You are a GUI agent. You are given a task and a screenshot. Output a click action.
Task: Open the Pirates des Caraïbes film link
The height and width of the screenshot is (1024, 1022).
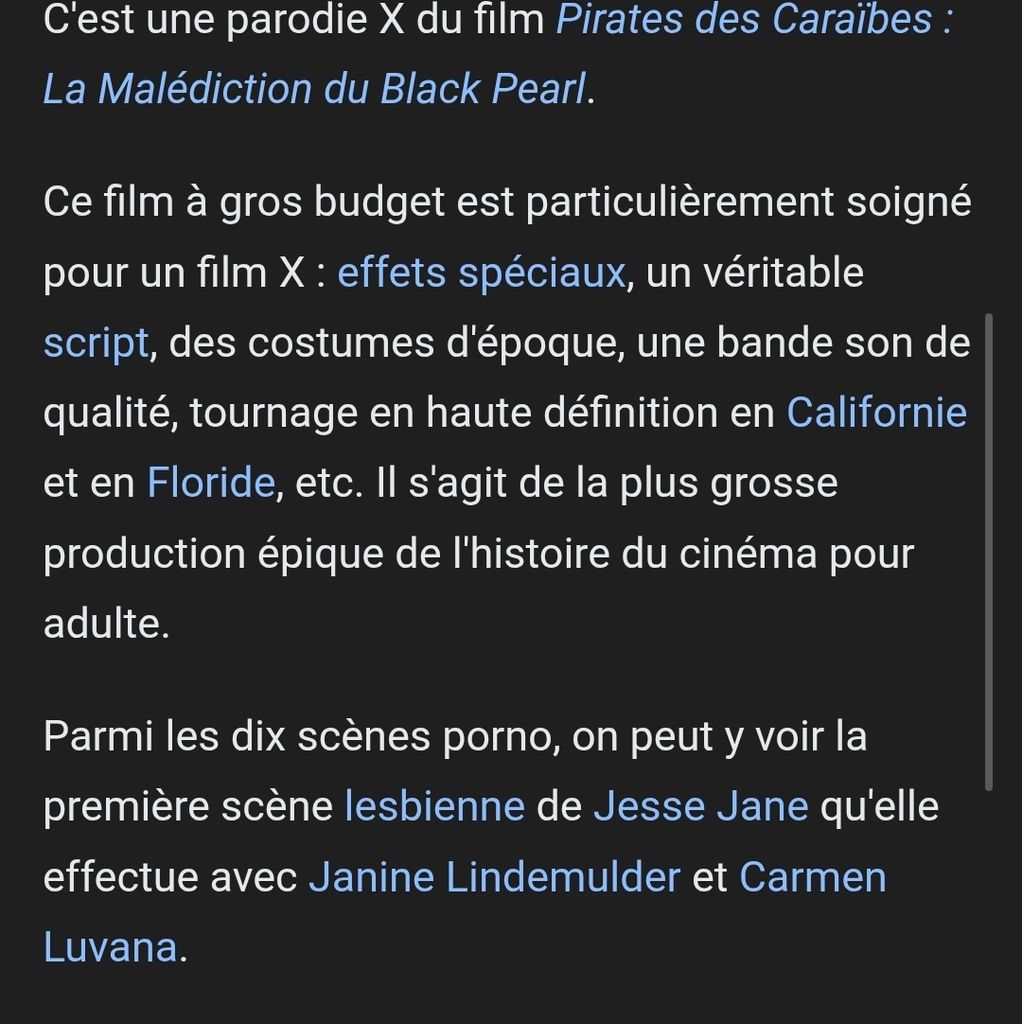(754, 18)
